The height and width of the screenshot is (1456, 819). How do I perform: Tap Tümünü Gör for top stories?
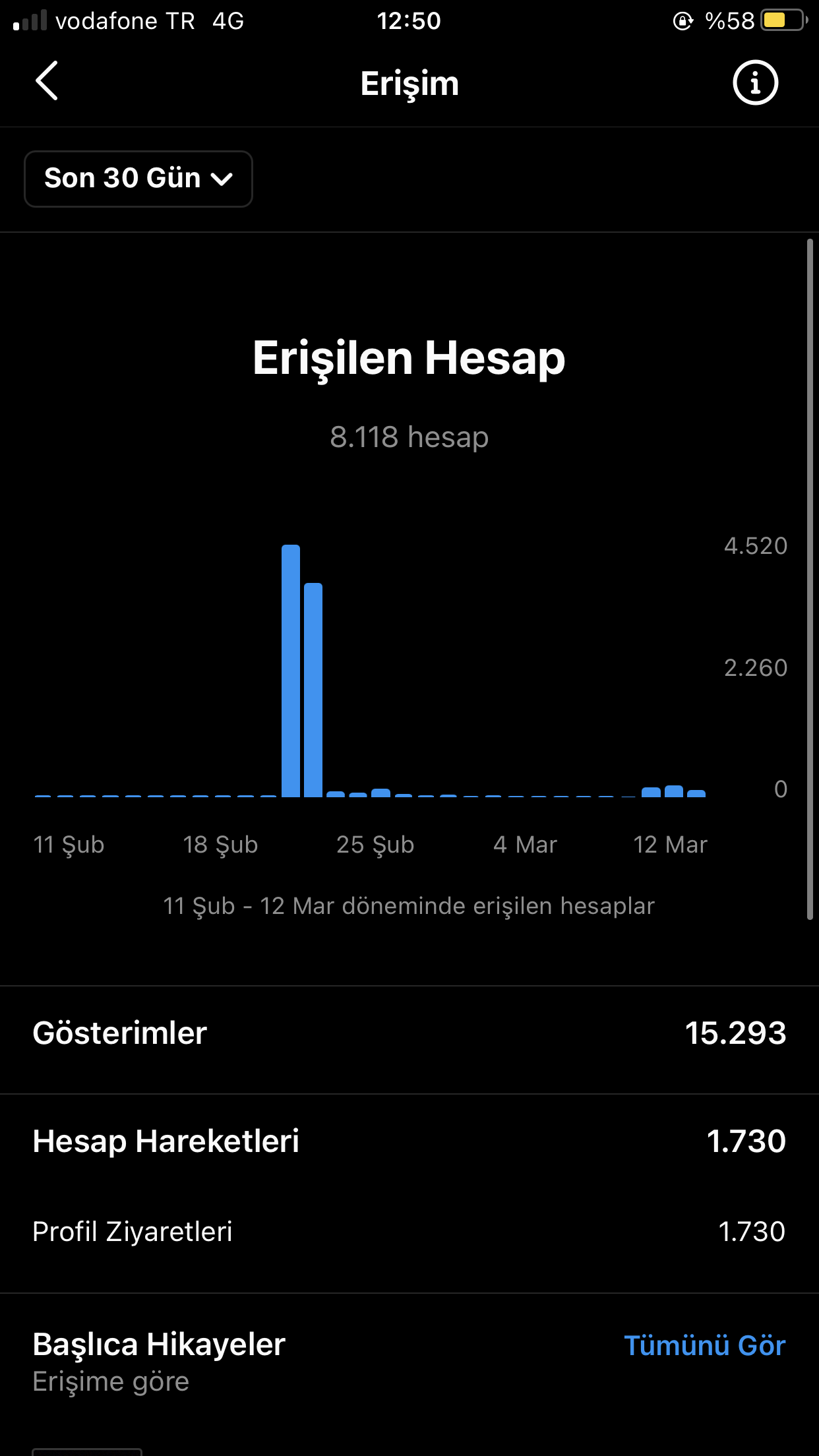[705, 1345]
